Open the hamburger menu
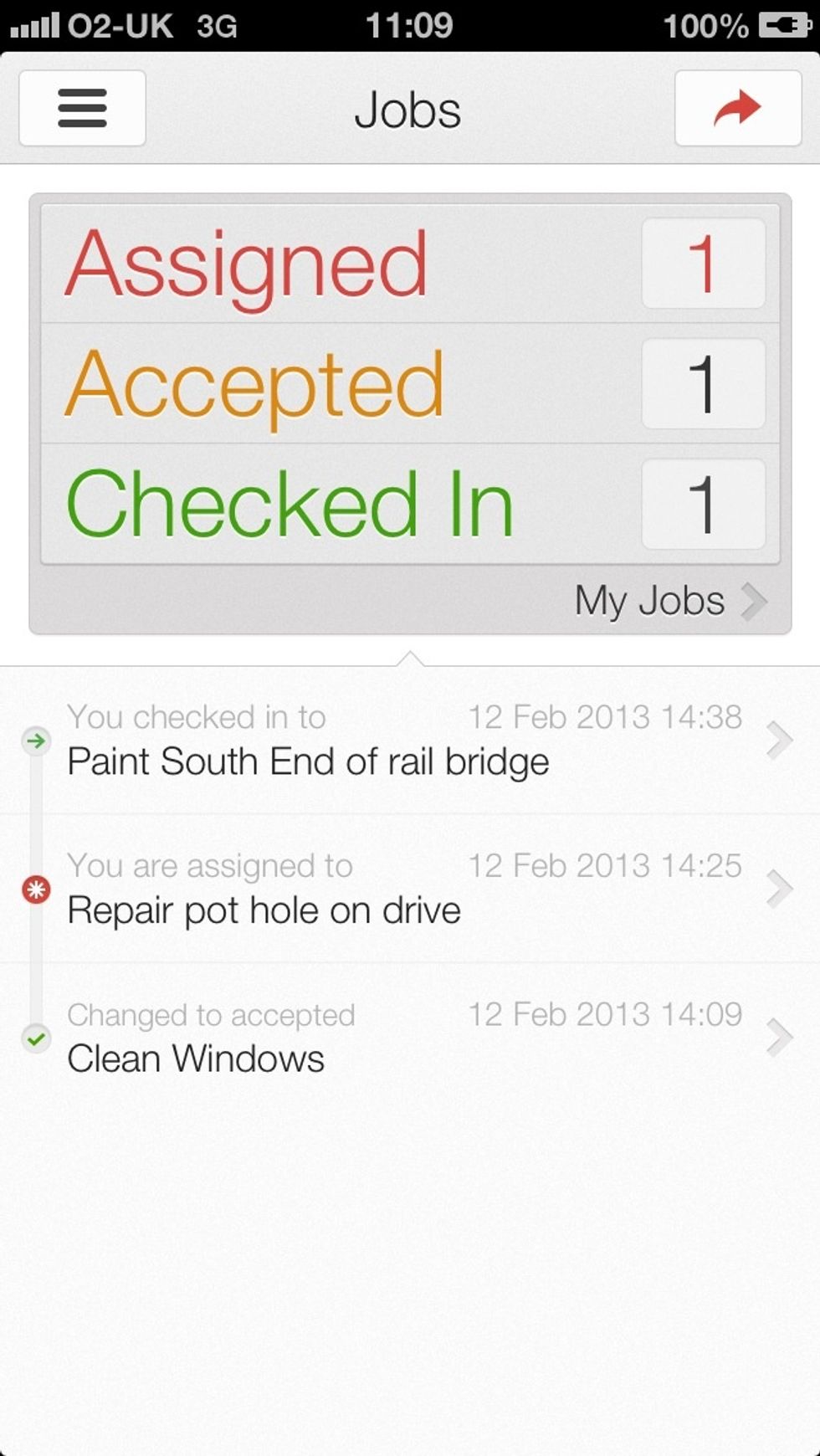 pyautogui.click(x=82, y=109)
